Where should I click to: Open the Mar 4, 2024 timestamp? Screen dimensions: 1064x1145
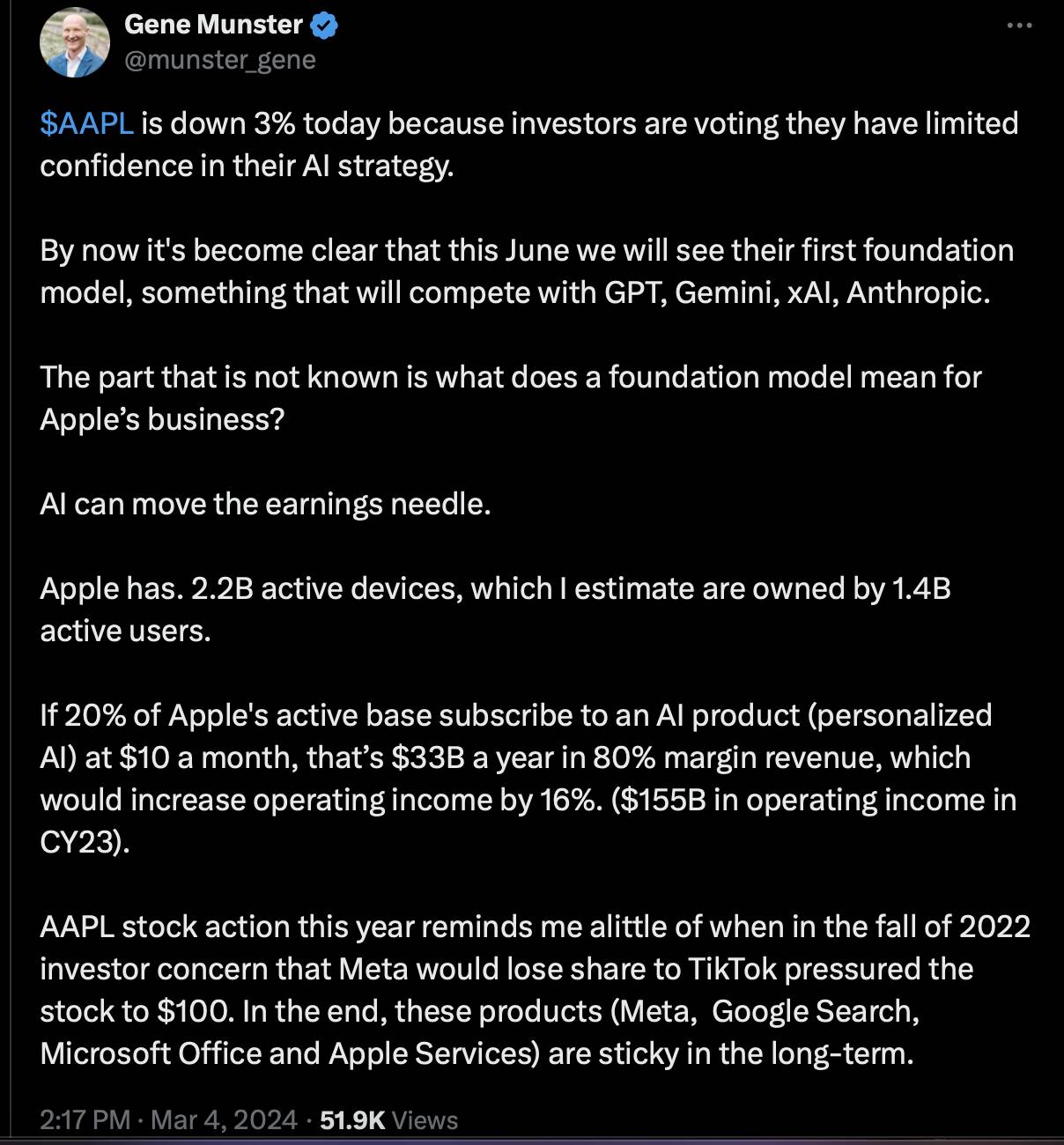point(224,1119)
